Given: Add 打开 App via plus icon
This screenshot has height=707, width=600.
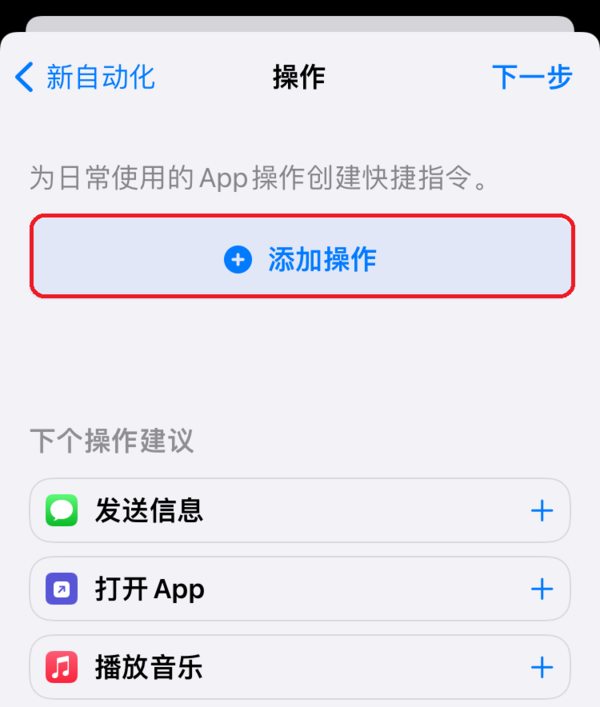Looking at the screenshot, I should 541,589.
